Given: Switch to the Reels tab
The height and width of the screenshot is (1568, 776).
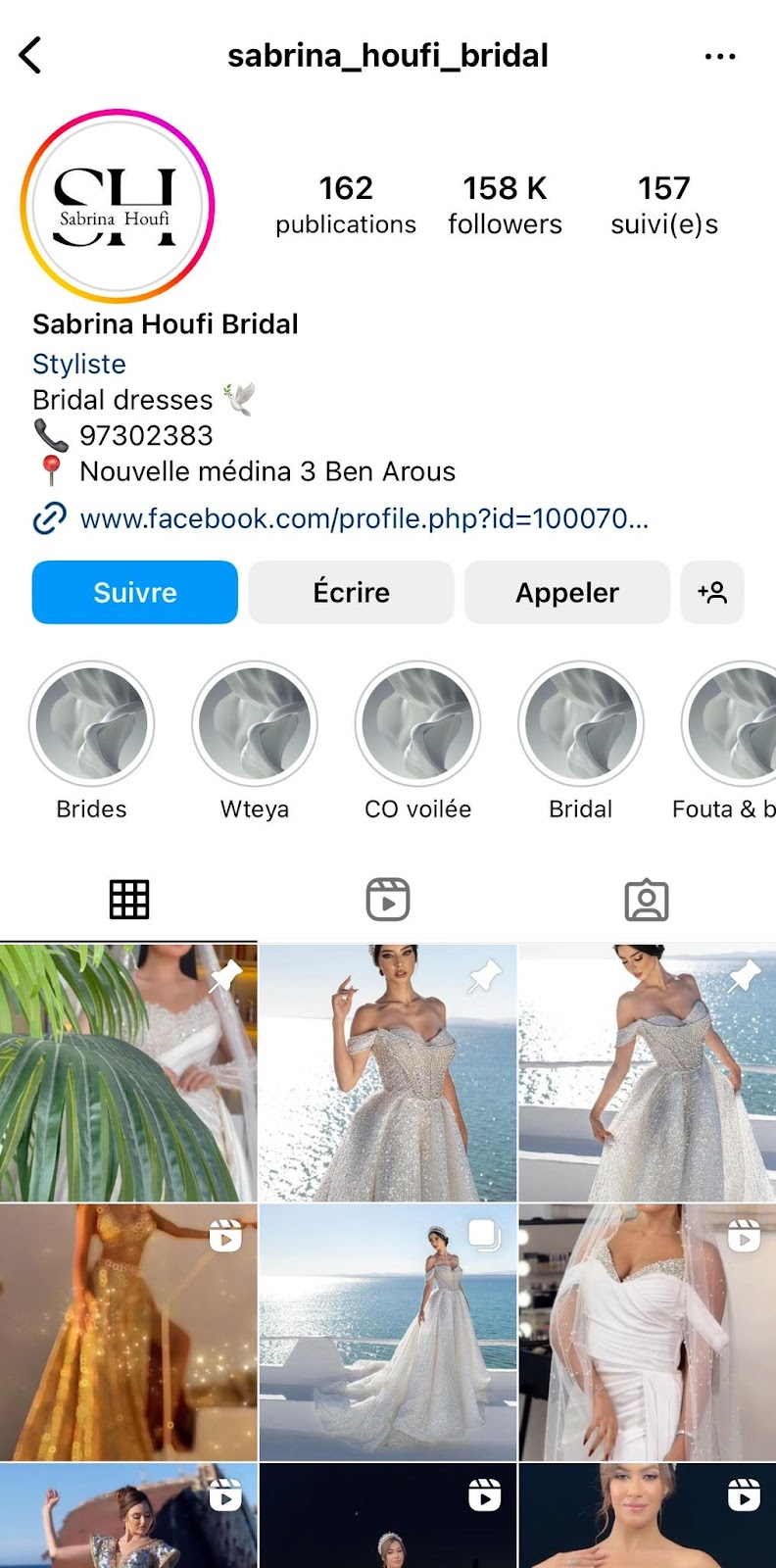Looking at the screenshot, I should (x=388, y=899).
